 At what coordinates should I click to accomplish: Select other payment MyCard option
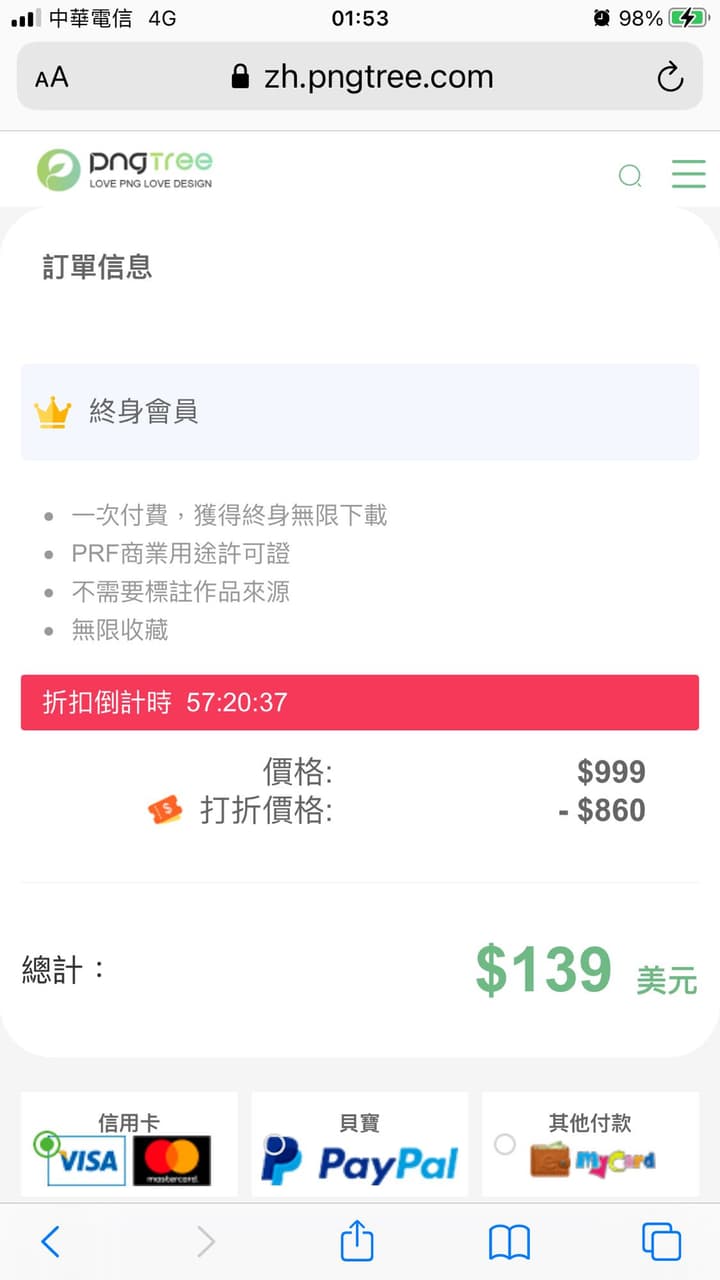(x=590, y=1146)
